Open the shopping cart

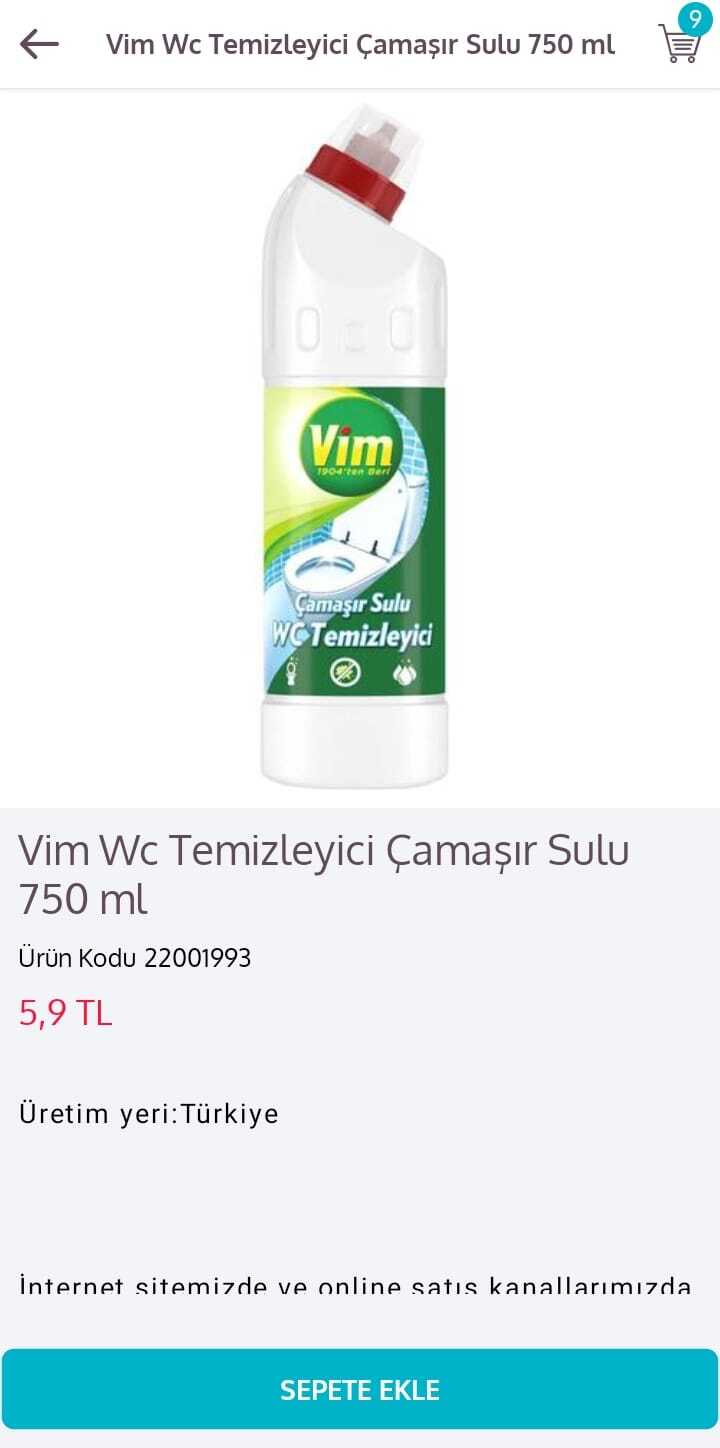[x=680, y=42]
